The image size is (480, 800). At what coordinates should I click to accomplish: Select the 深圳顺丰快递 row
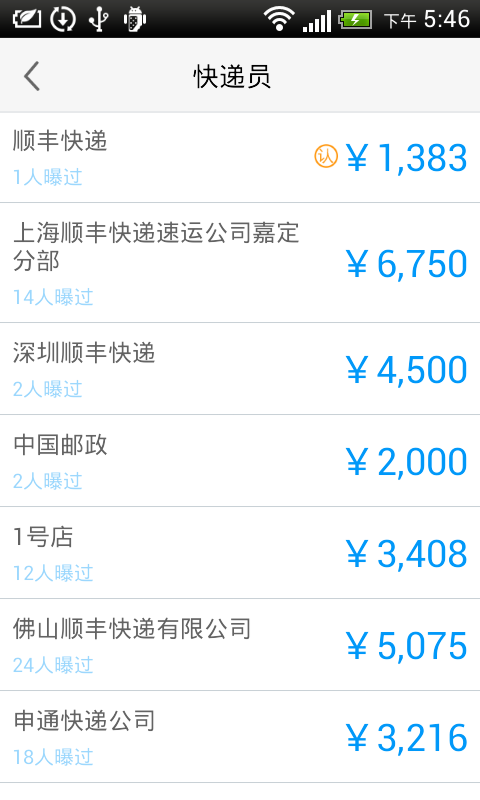(x=240, y=369)
